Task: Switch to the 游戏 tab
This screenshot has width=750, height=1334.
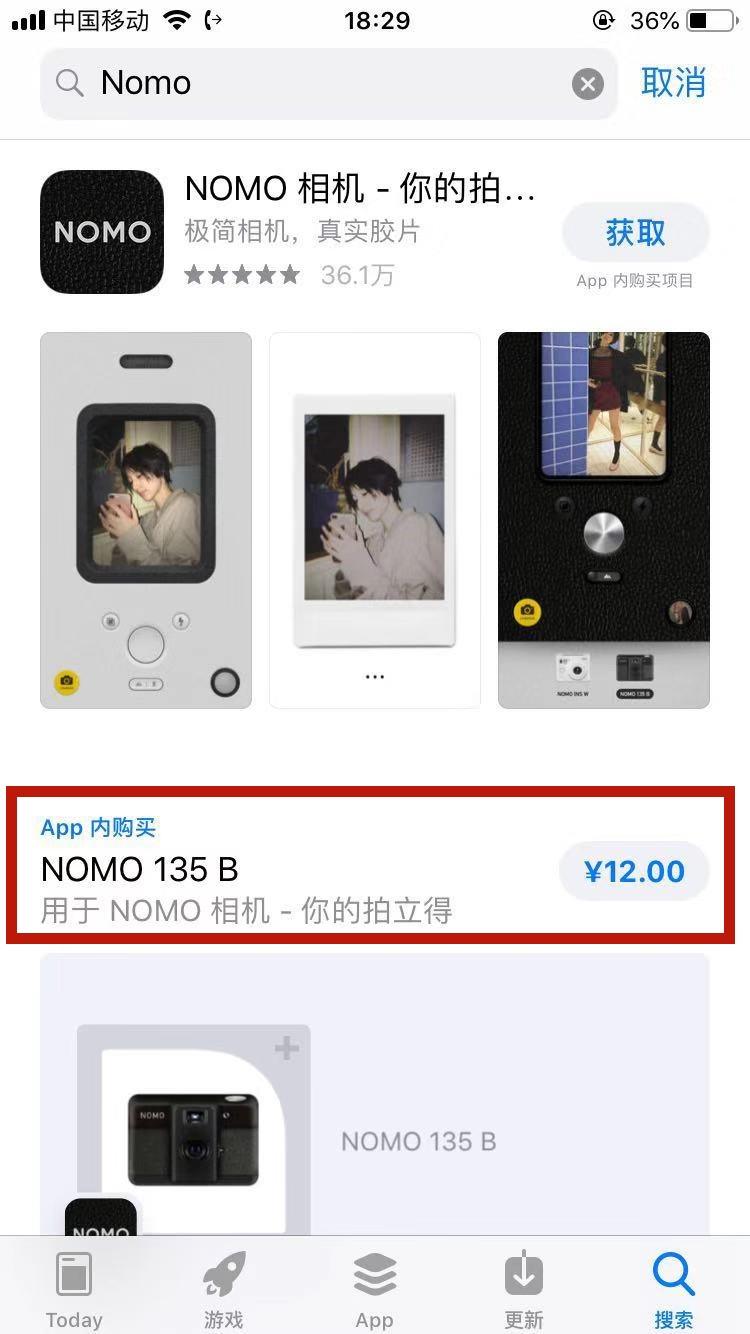Action: [224, 1290]
